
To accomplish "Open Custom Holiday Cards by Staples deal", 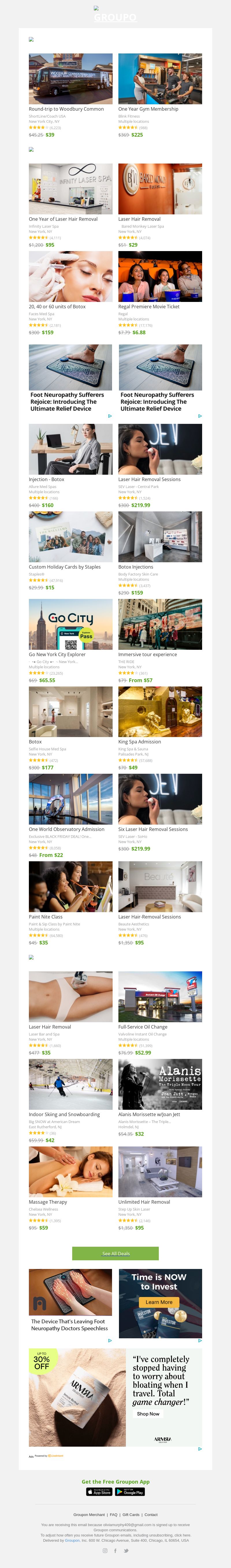I will click(x=70, y=537).
